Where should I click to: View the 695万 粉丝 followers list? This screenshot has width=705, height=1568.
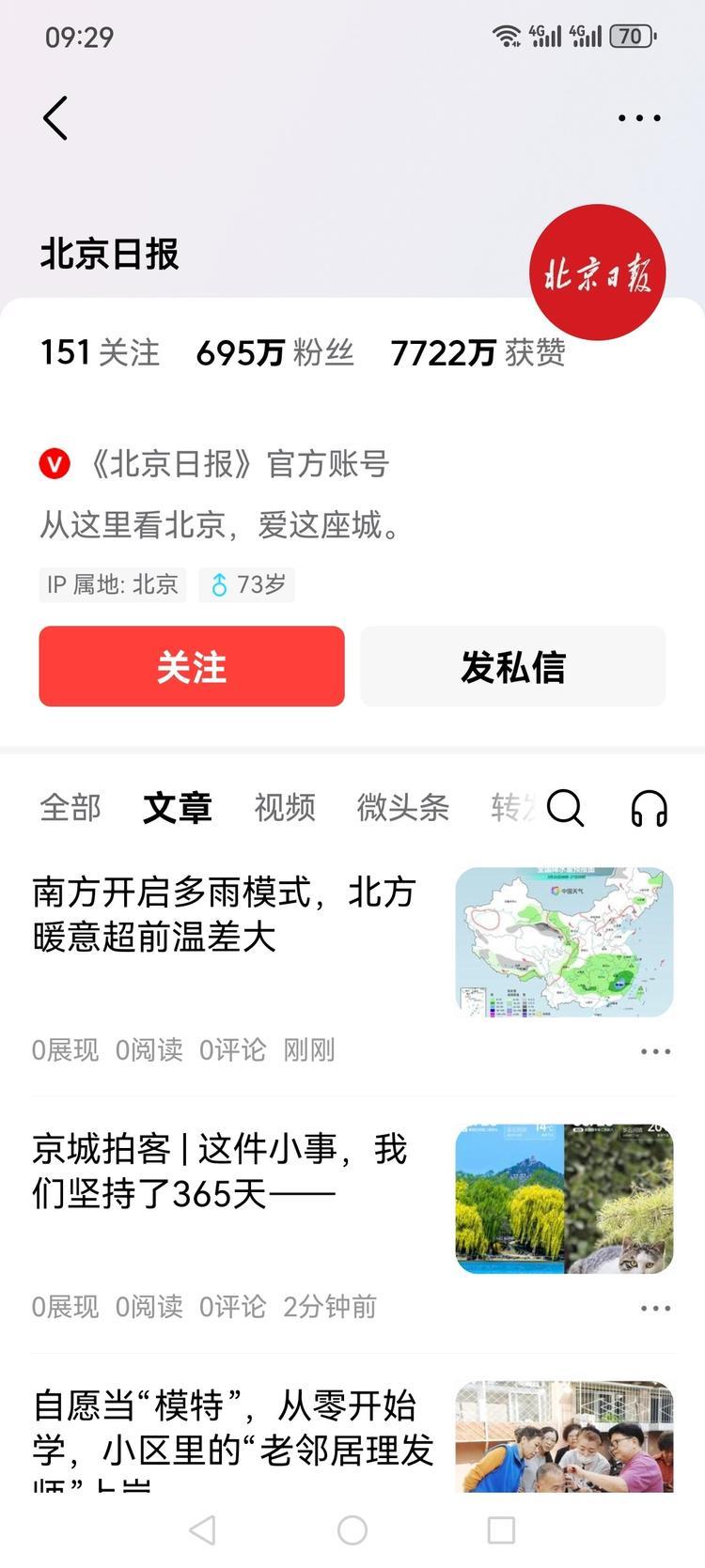click(x=274, y=353)
